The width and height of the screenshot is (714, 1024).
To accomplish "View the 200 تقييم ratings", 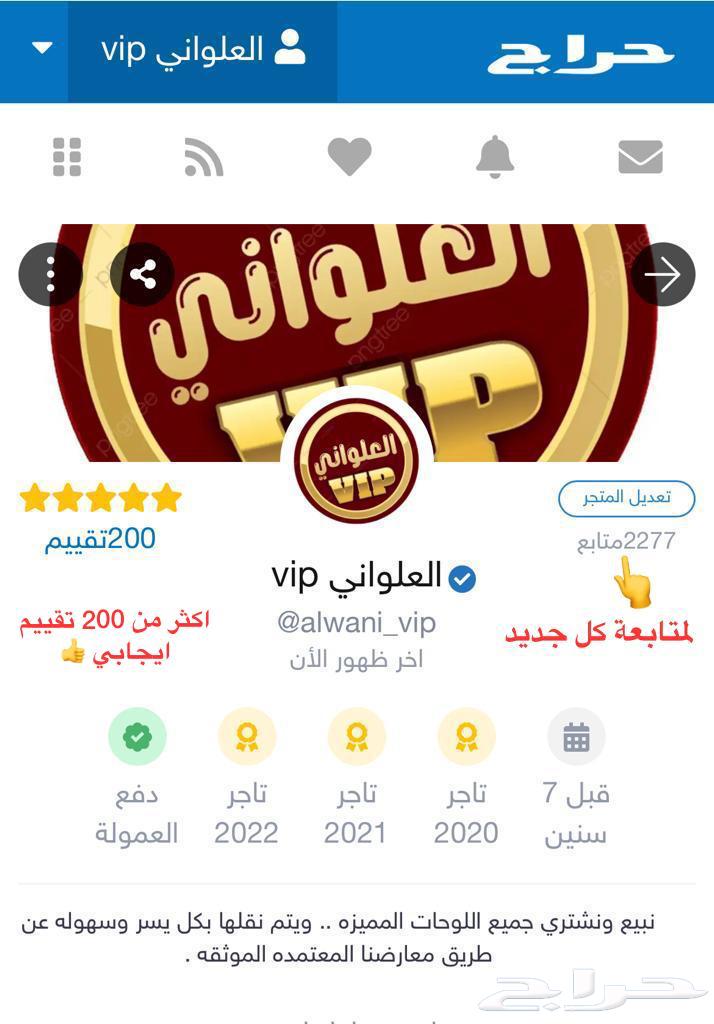I will pos(100,540).
